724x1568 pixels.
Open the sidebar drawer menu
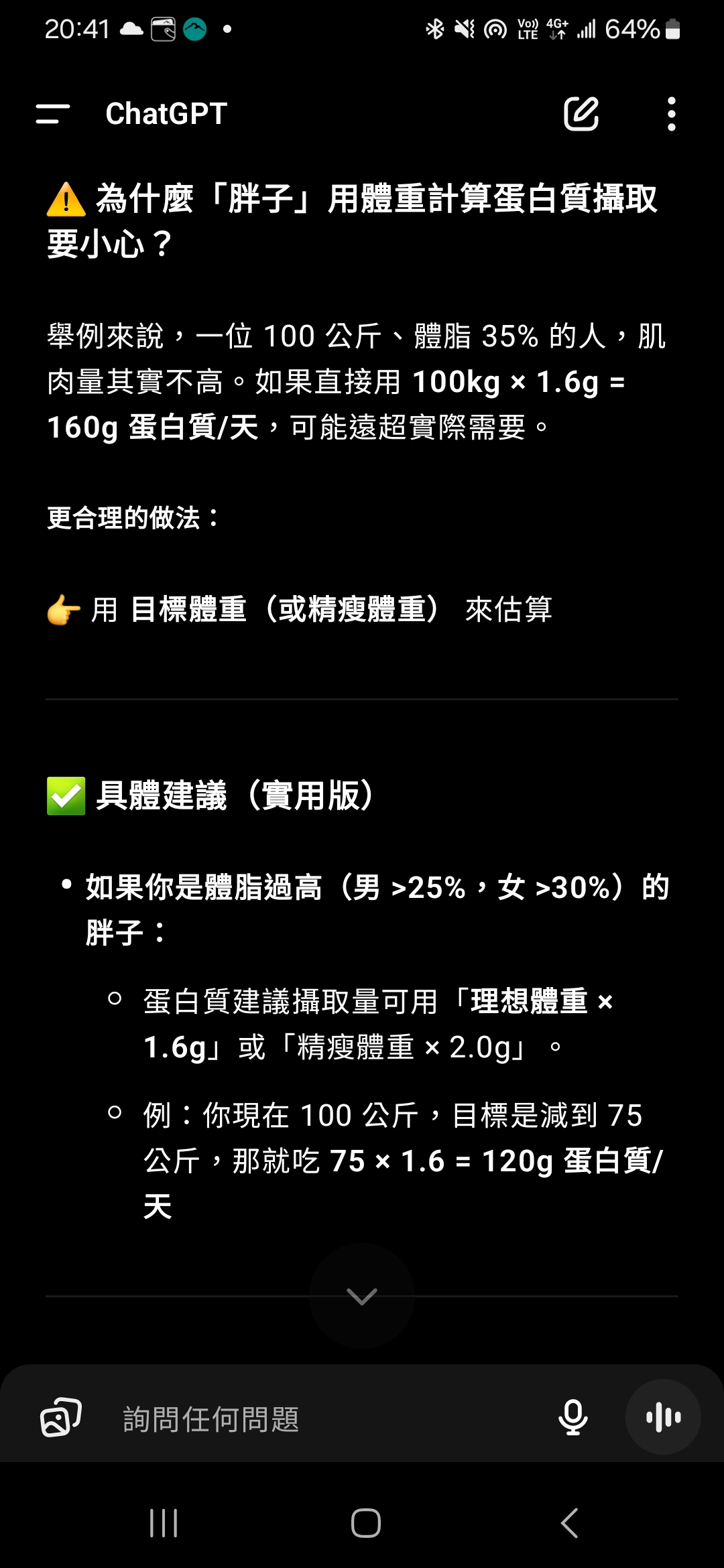coord(53,114)
